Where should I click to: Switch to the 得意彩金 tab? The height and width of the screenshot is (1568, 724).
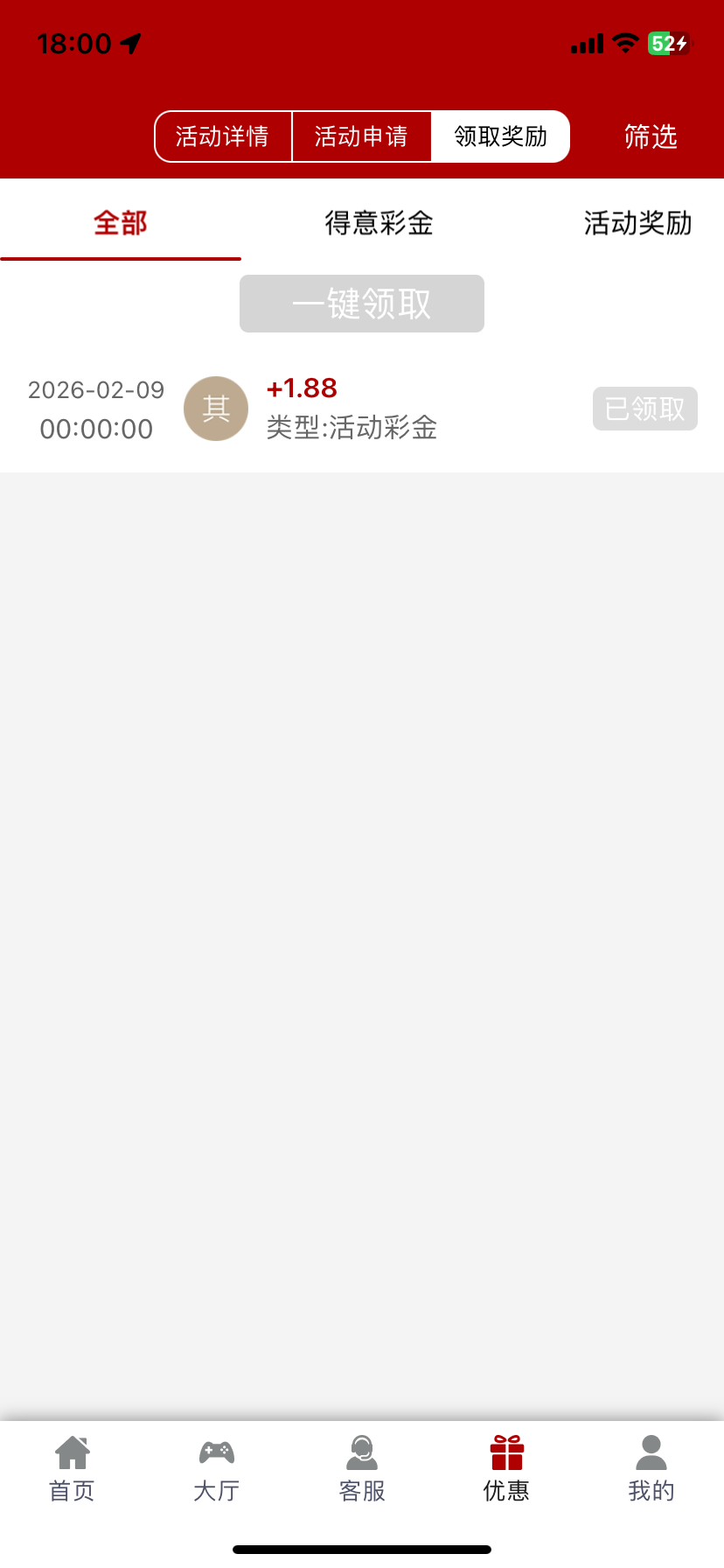tap(379, 223)
